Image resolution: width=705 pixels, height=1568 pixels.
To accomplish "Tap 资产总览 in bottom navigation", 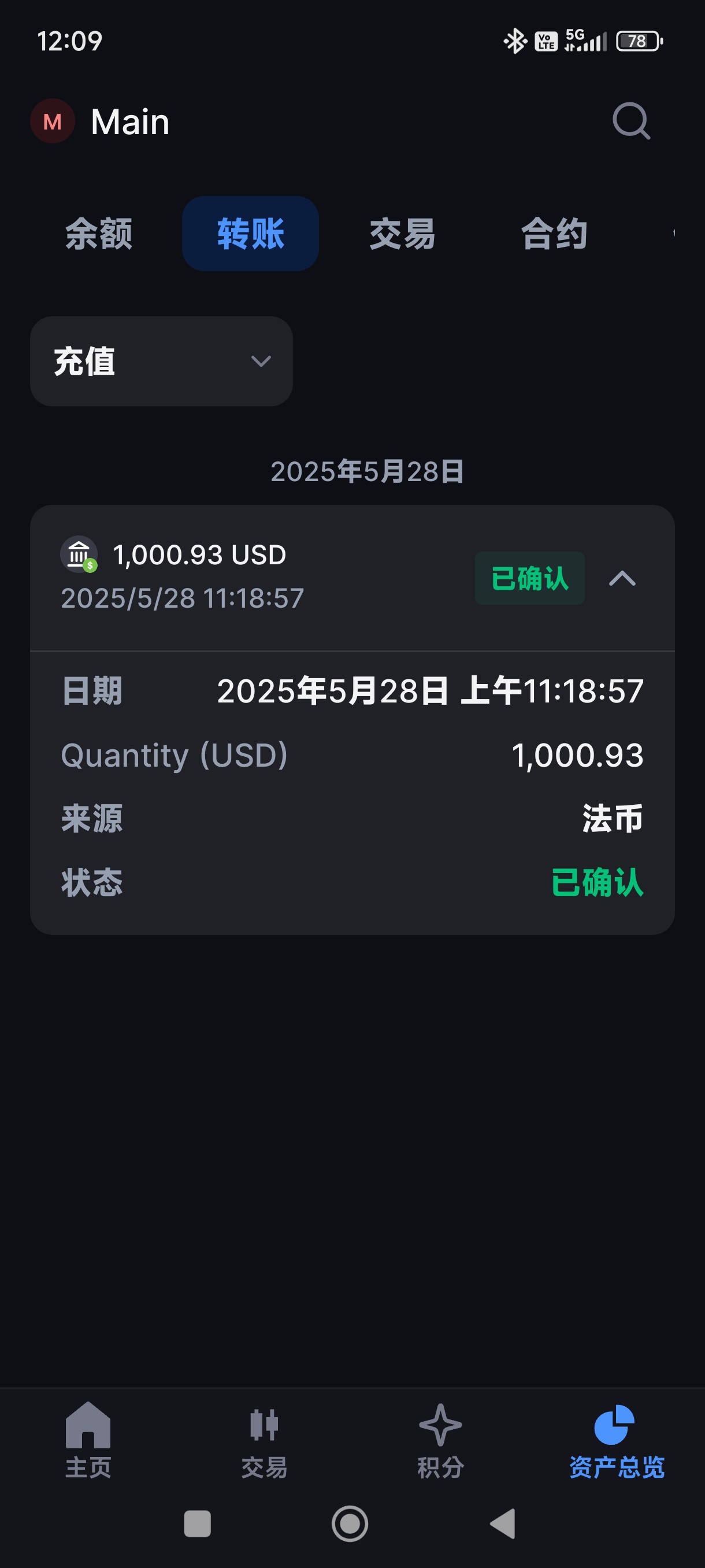I will point(616,1440).
